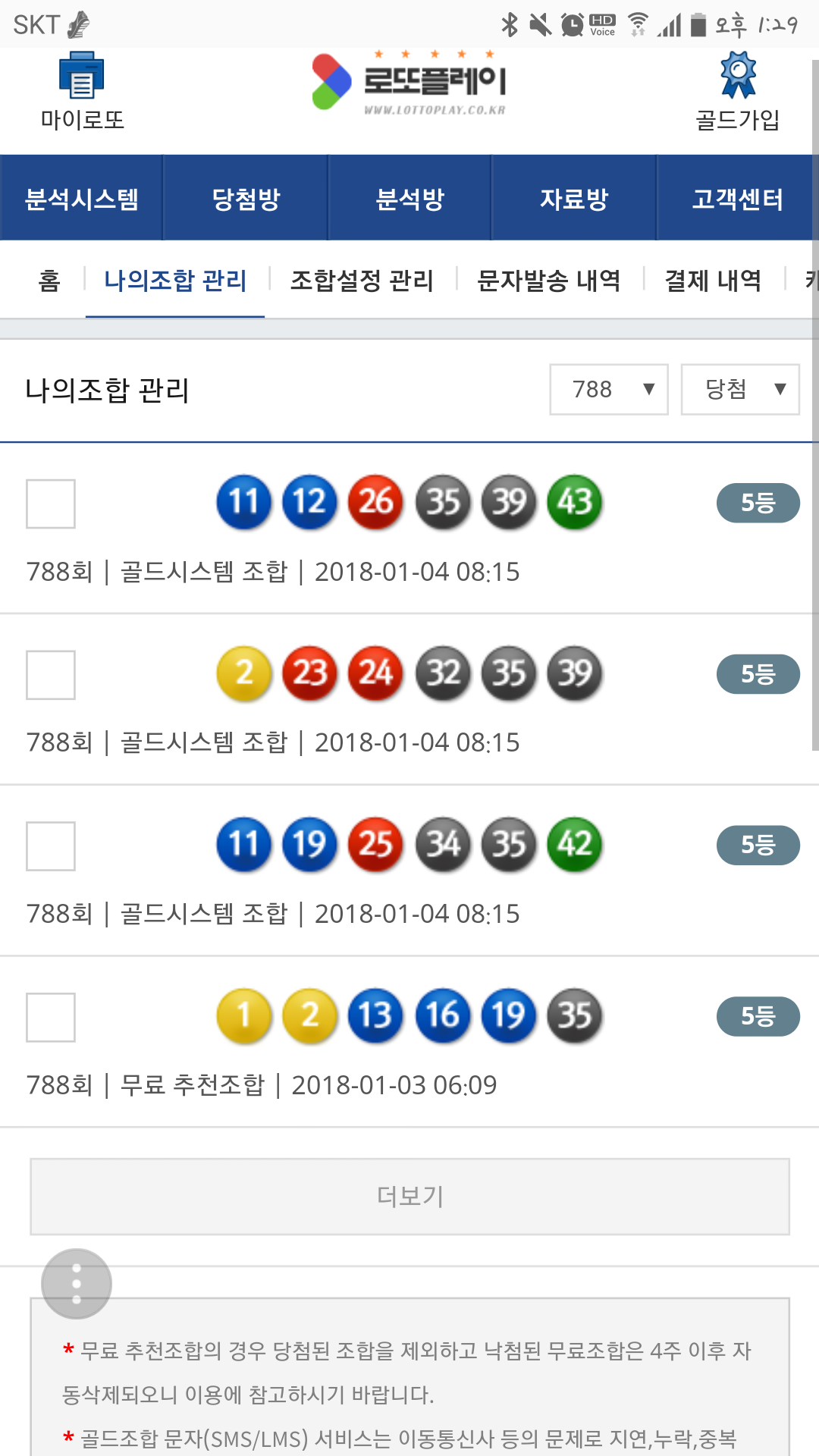
Task: Open 분석시스템 menu
Action: 82,199
